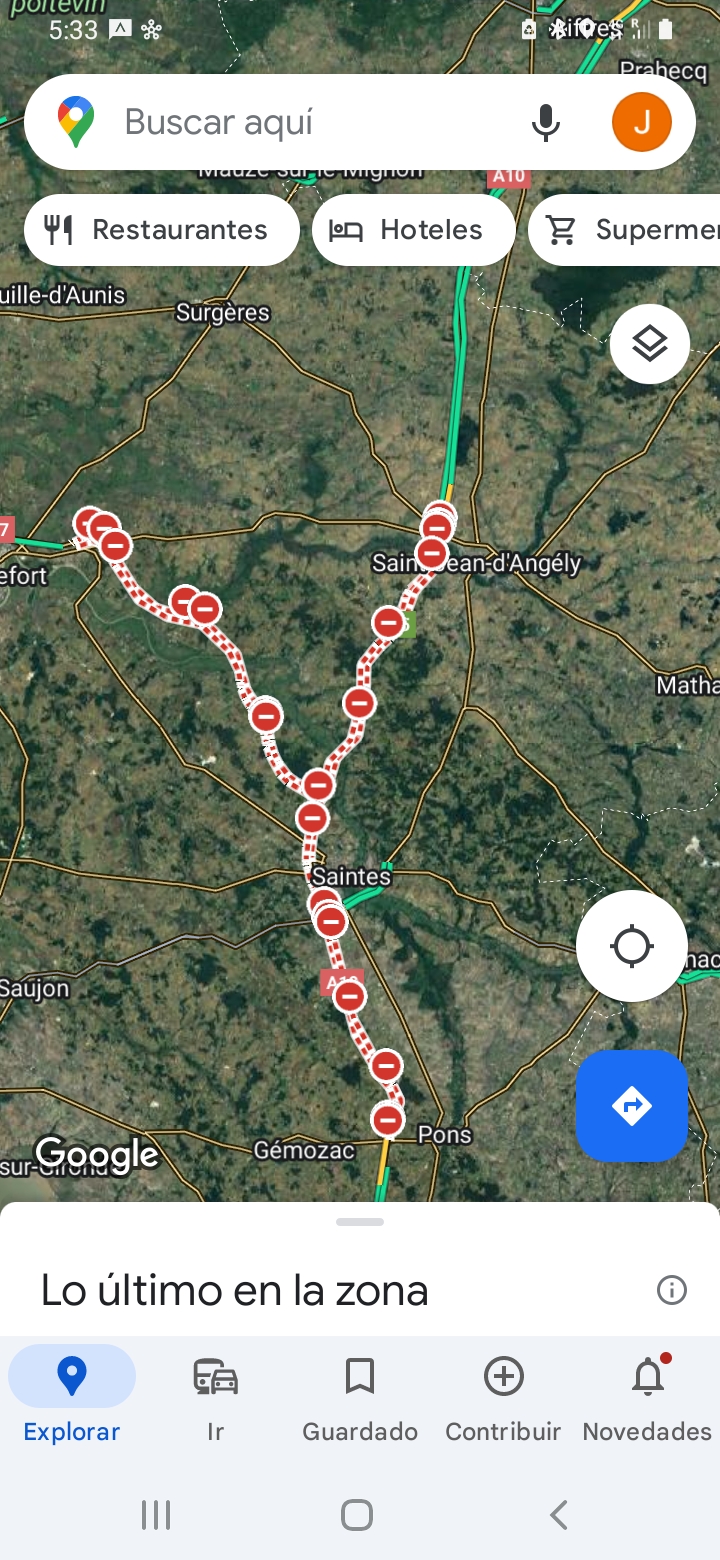The height and width of the screenshot is (1560, 720).
Task: Go to the Ir tab
Action: (x=215, y=1394)
